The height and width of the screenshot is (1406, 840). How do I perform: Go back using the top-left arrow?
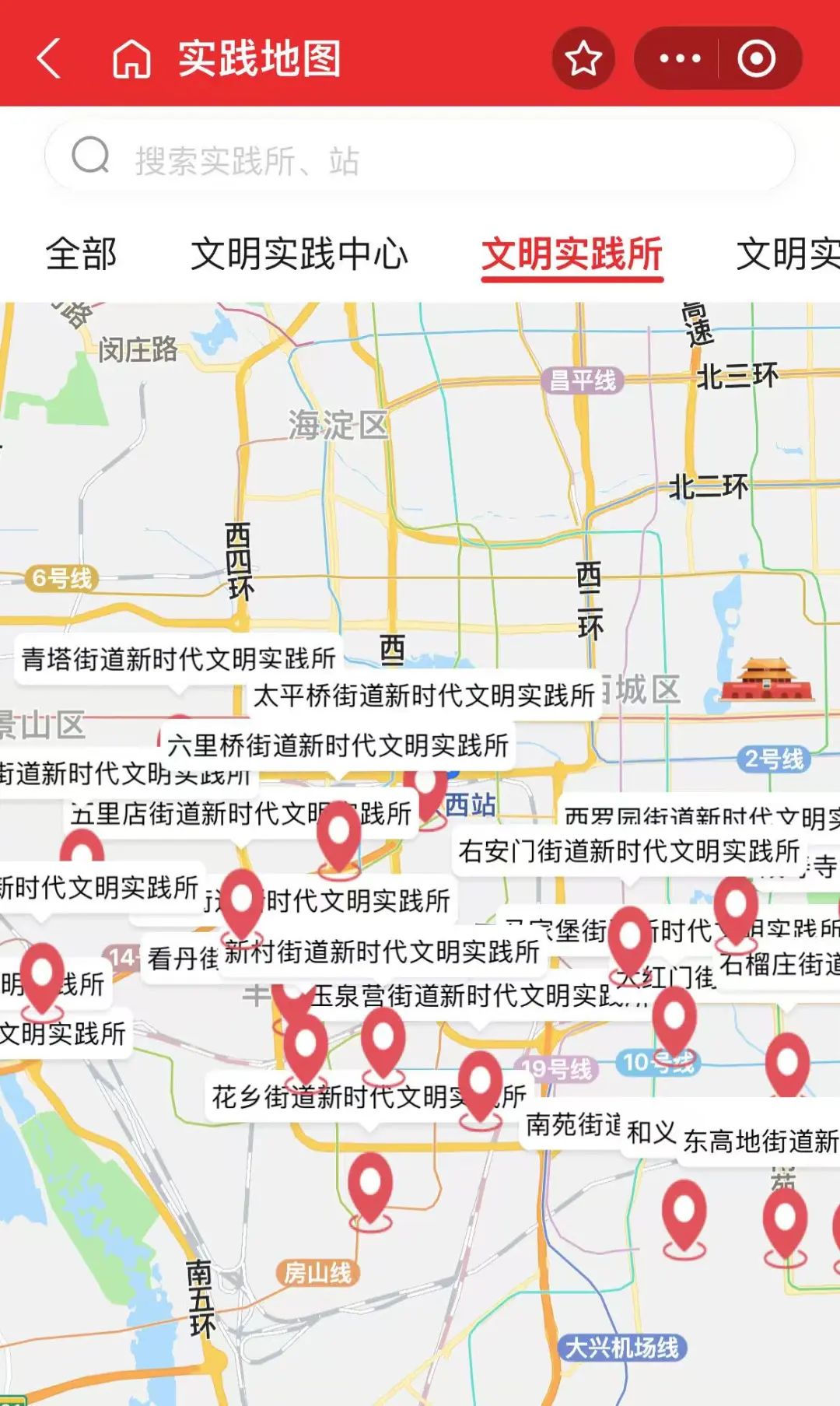(49, 59)
